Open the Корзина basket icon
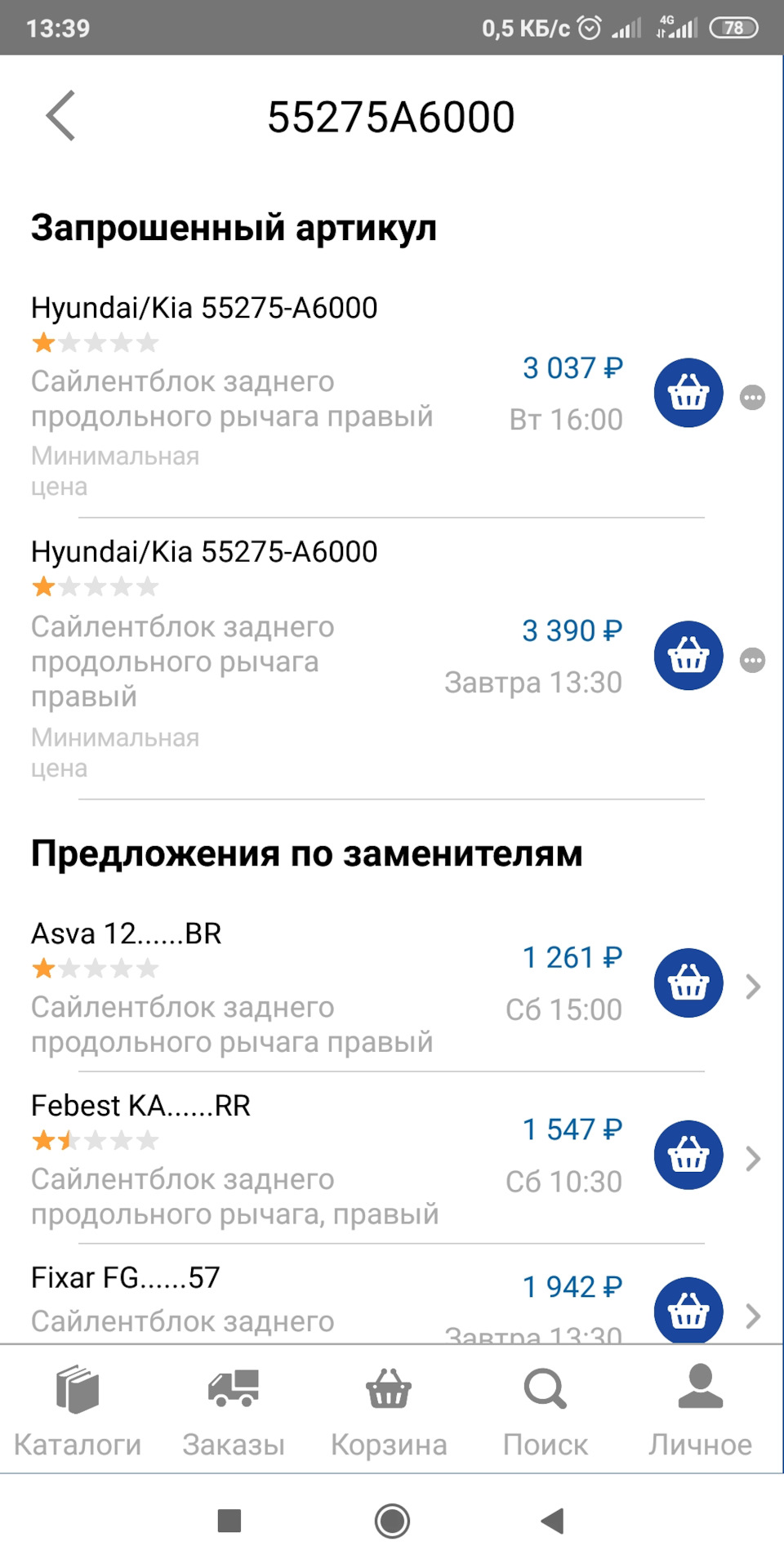The image size is (784, 1568). tap(390, 1387)
